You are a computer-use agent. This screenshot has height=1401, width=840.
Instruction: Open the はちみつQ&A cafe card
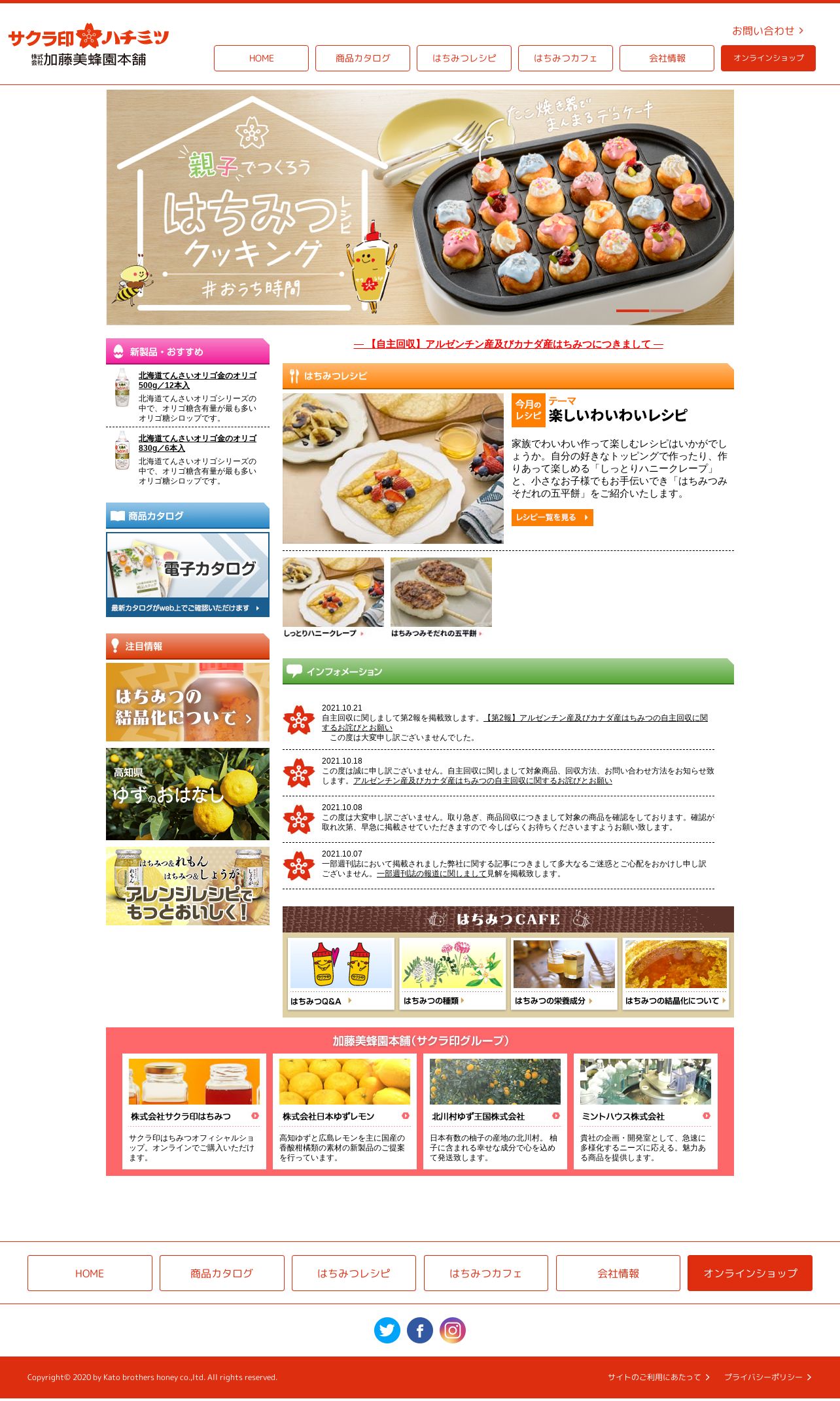(341, 974)
